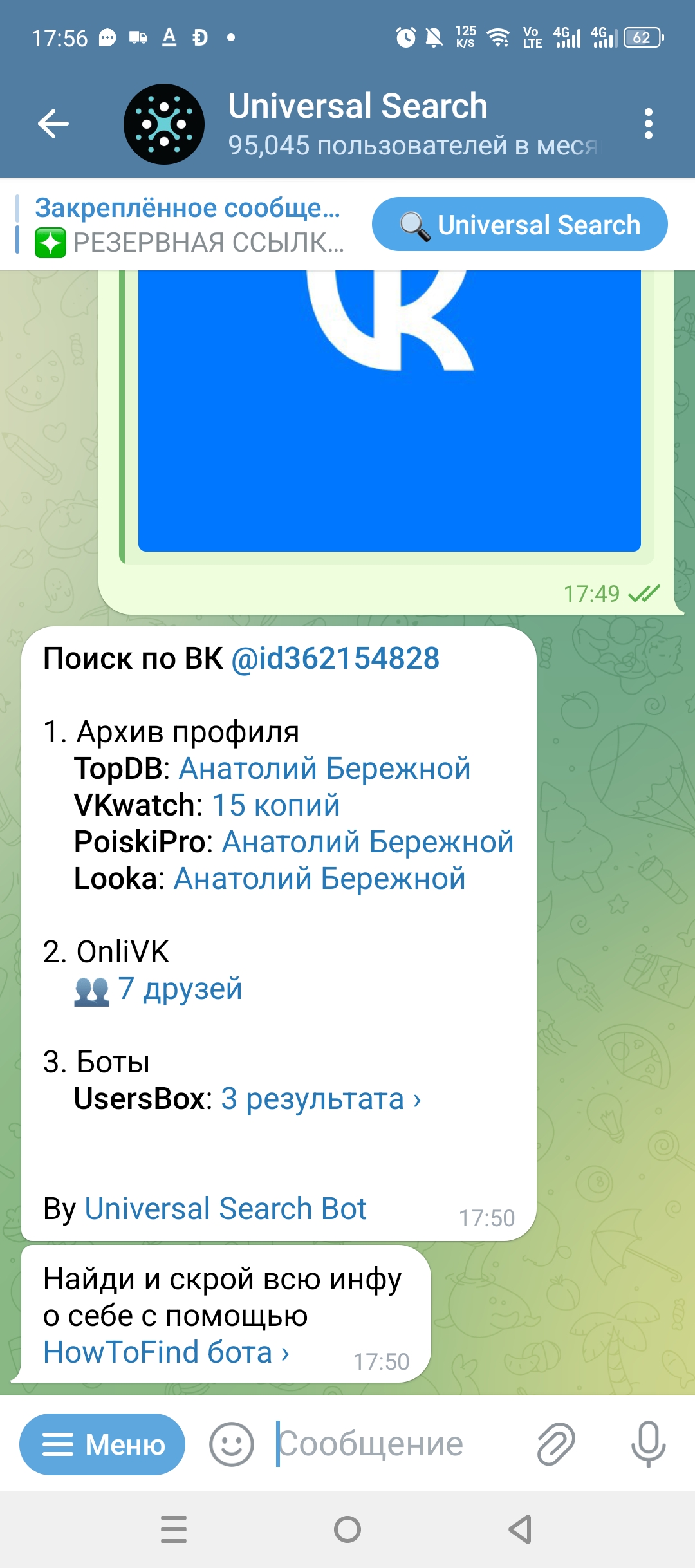Go back from the Universal Search chat
This screenshot has width=695, height=1568.
(53, 124)
